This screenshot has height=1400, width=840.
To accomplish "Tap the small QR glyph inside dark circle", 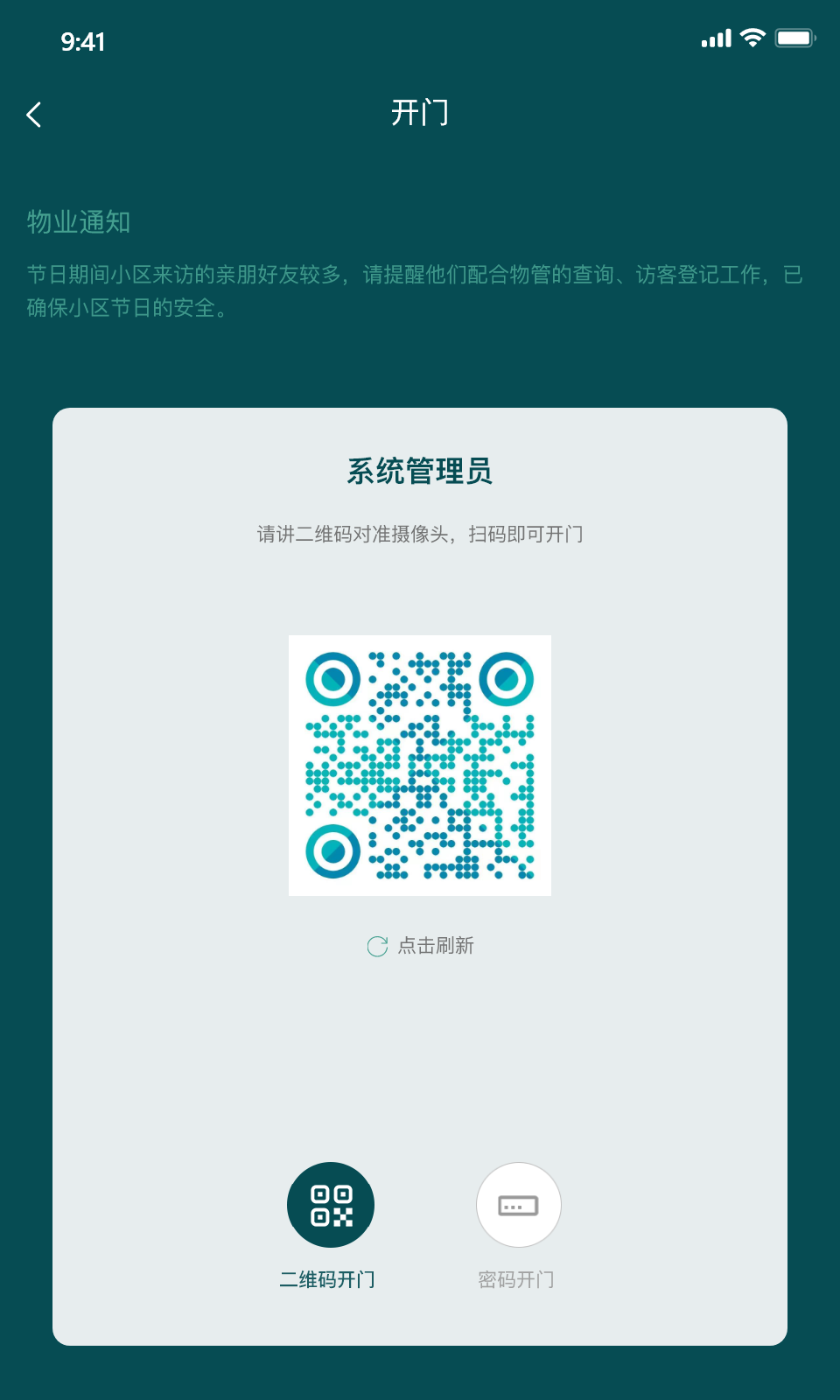I will pyautogui.click(x=331, y=1205).
